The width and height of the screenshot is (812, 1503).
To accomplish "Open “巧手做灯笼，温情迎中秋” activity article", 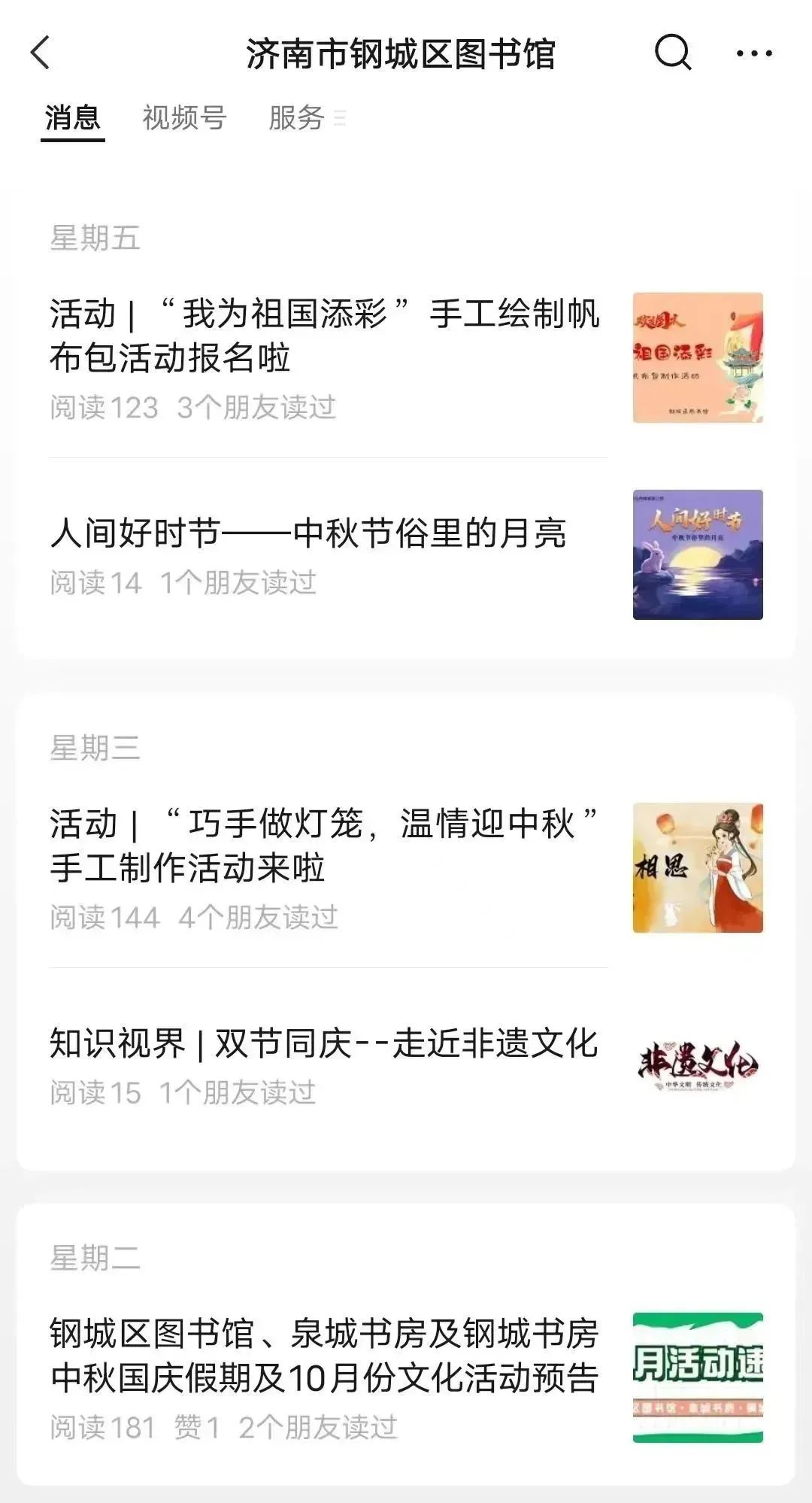I will pos(325,846).
